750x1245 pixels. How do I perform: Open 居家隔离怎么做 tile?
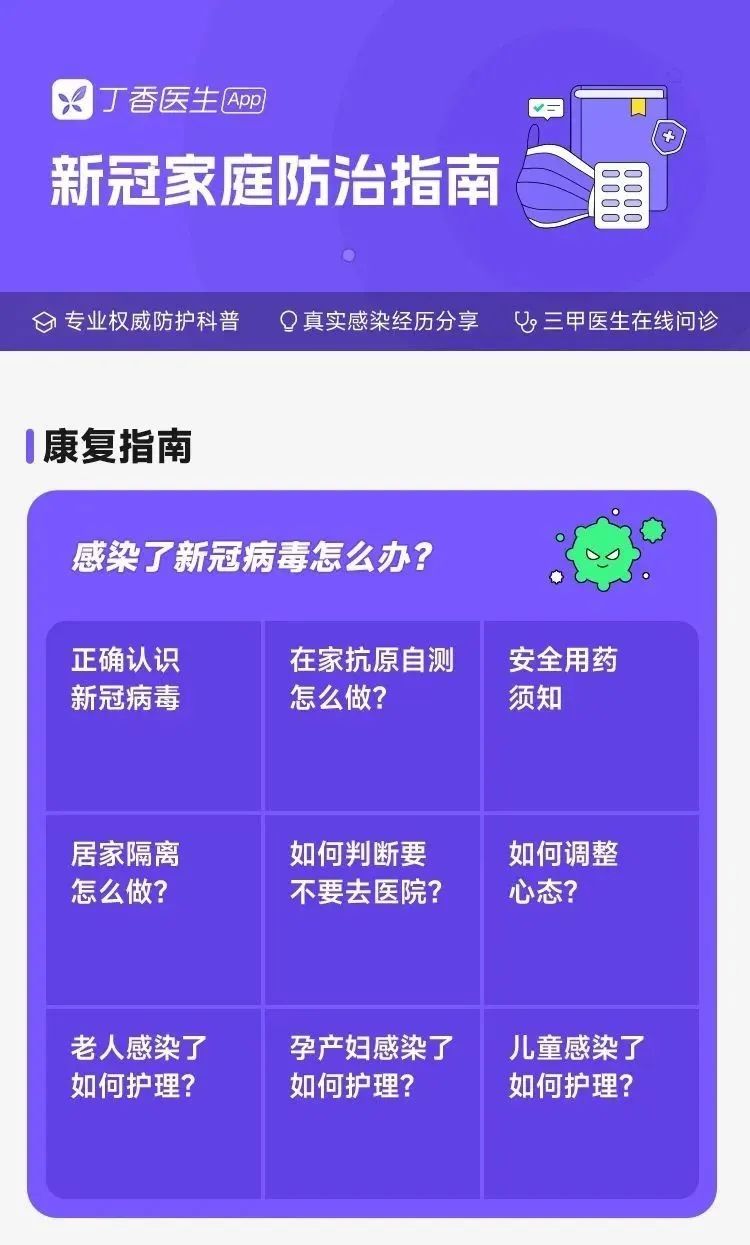point(153,909)
